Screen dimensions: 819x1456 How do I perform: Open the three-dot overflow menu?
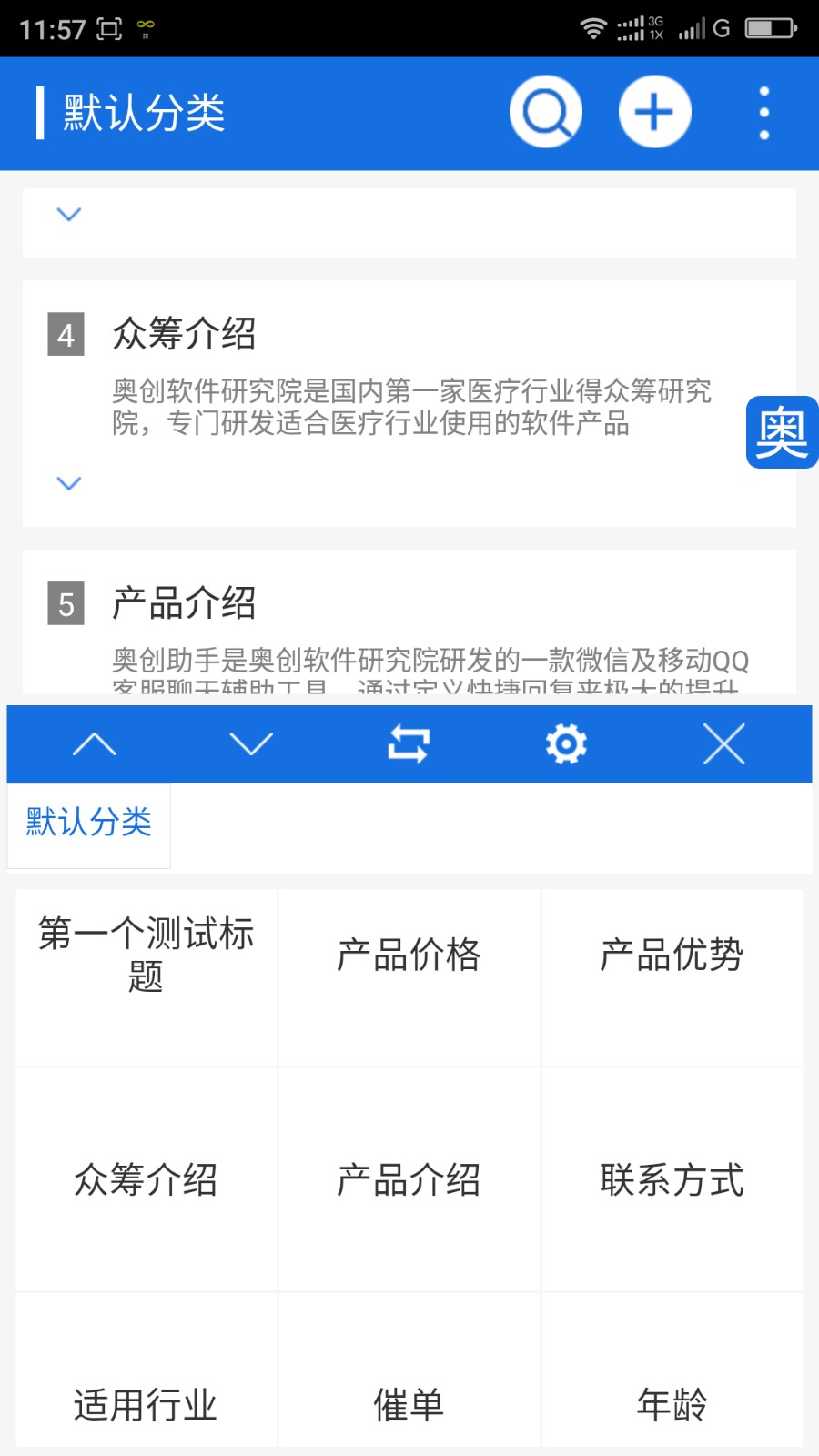coord(763,110)
